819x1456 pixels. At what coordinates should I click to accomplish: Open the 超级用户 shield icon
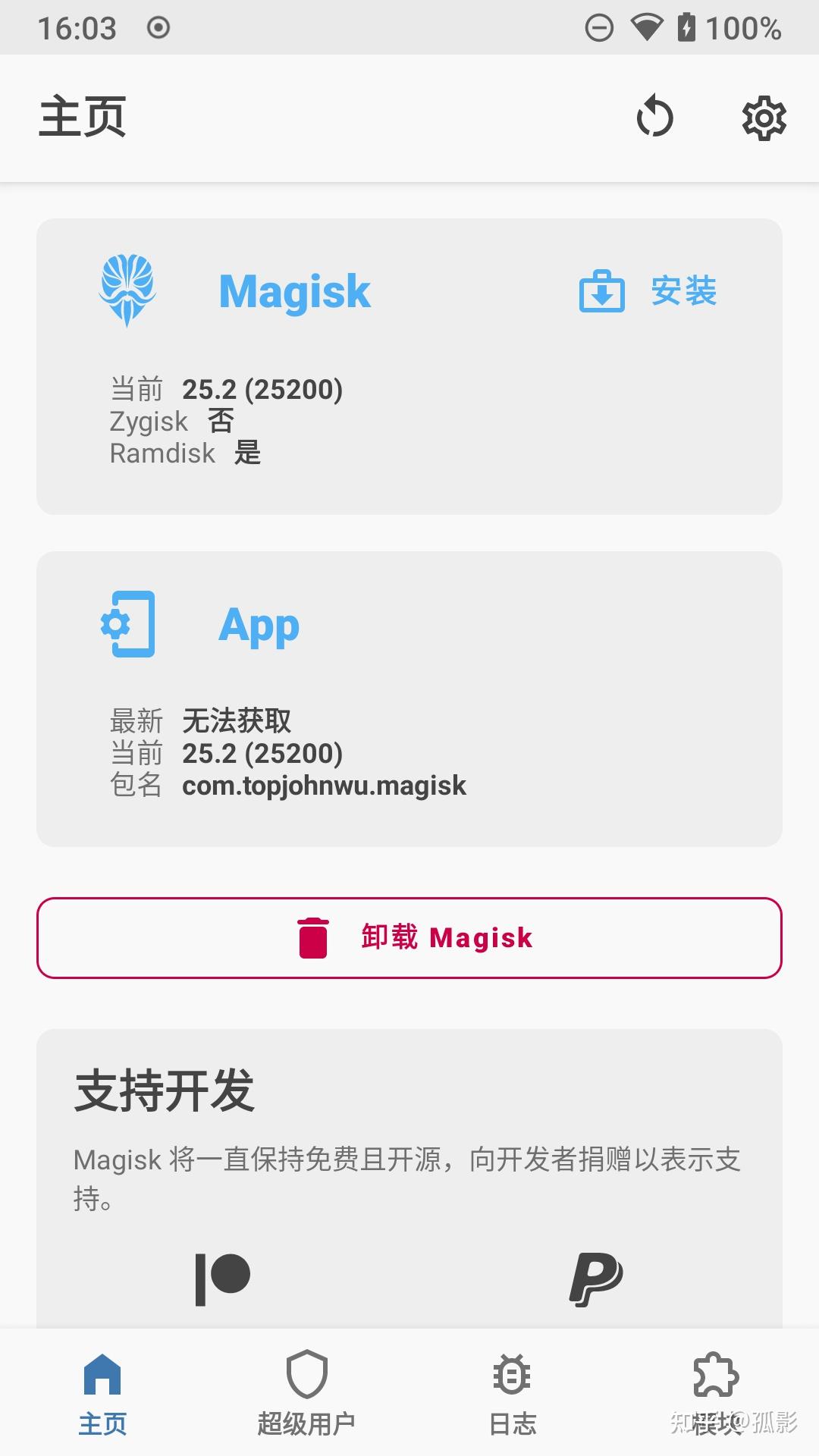tap(306, 1374)
